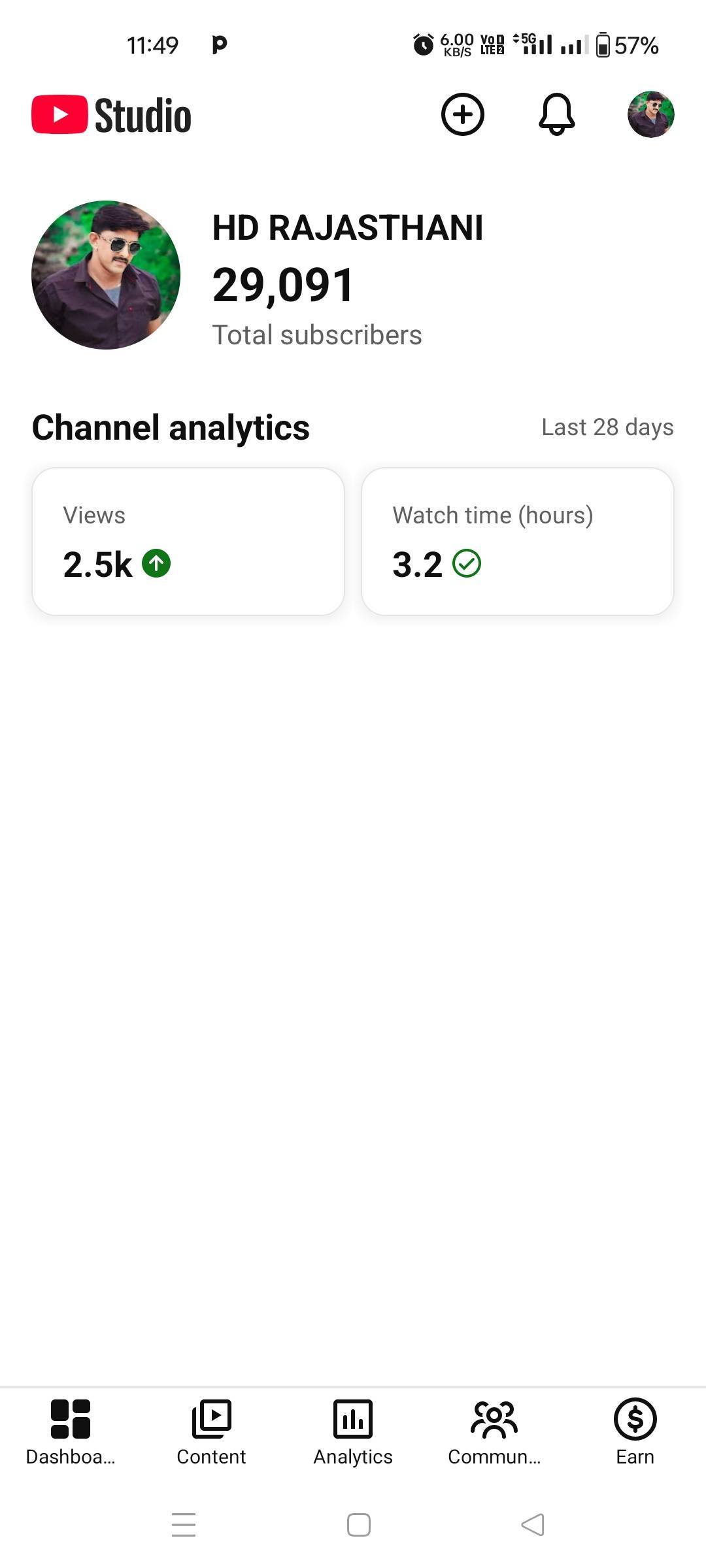
Task: Go to the Analytics tab
Action: point(353,1432)
